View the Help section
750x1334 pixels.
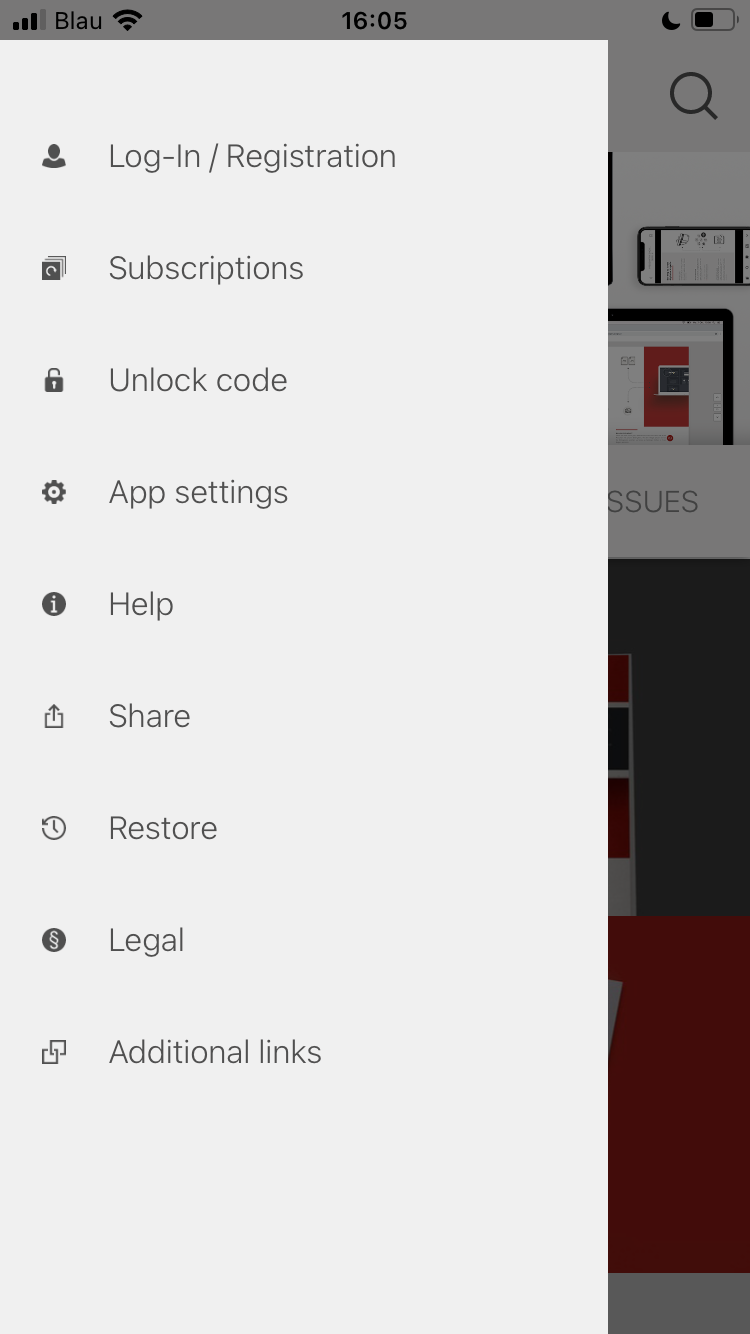[141, 605]
